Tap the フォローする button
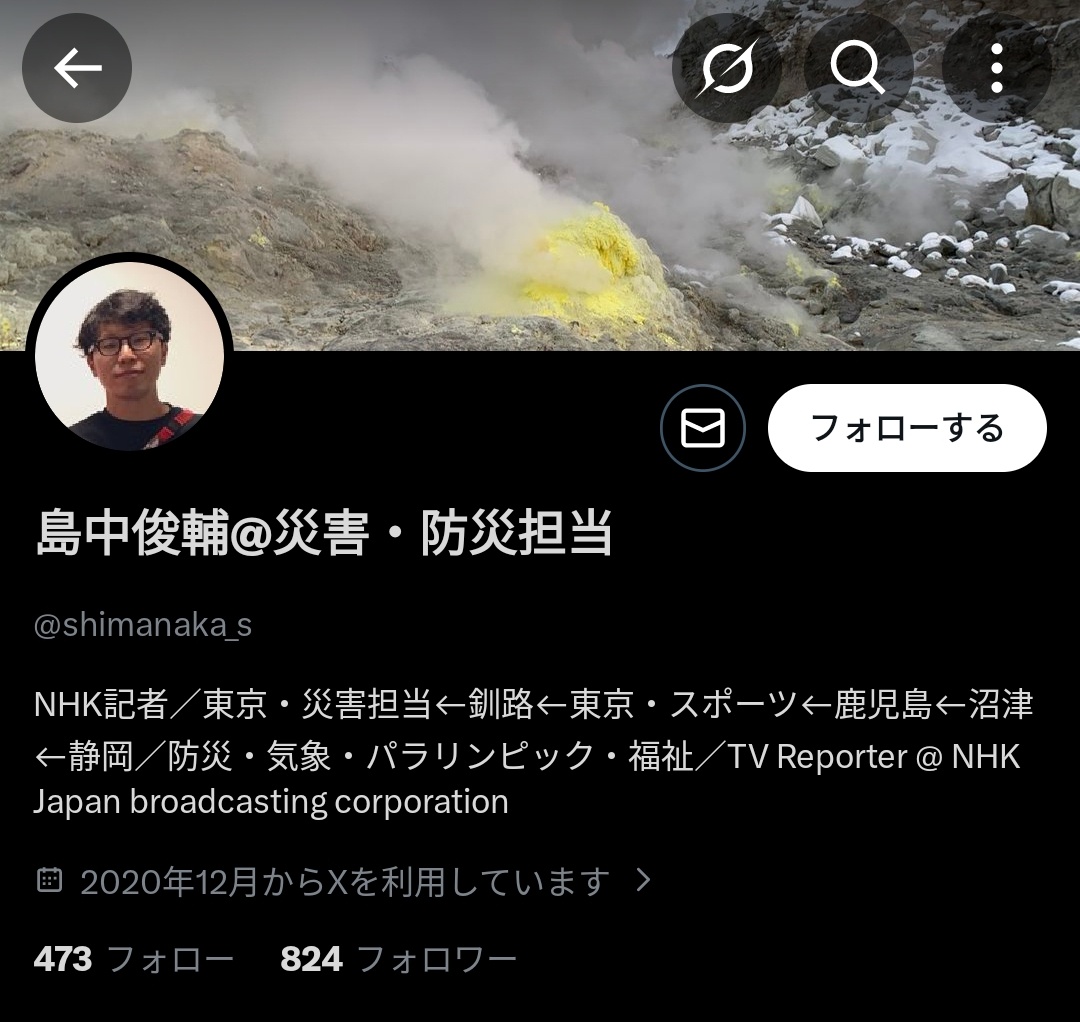The width and height of the screenshot is (1080, 1022). [x=906, y=428]
